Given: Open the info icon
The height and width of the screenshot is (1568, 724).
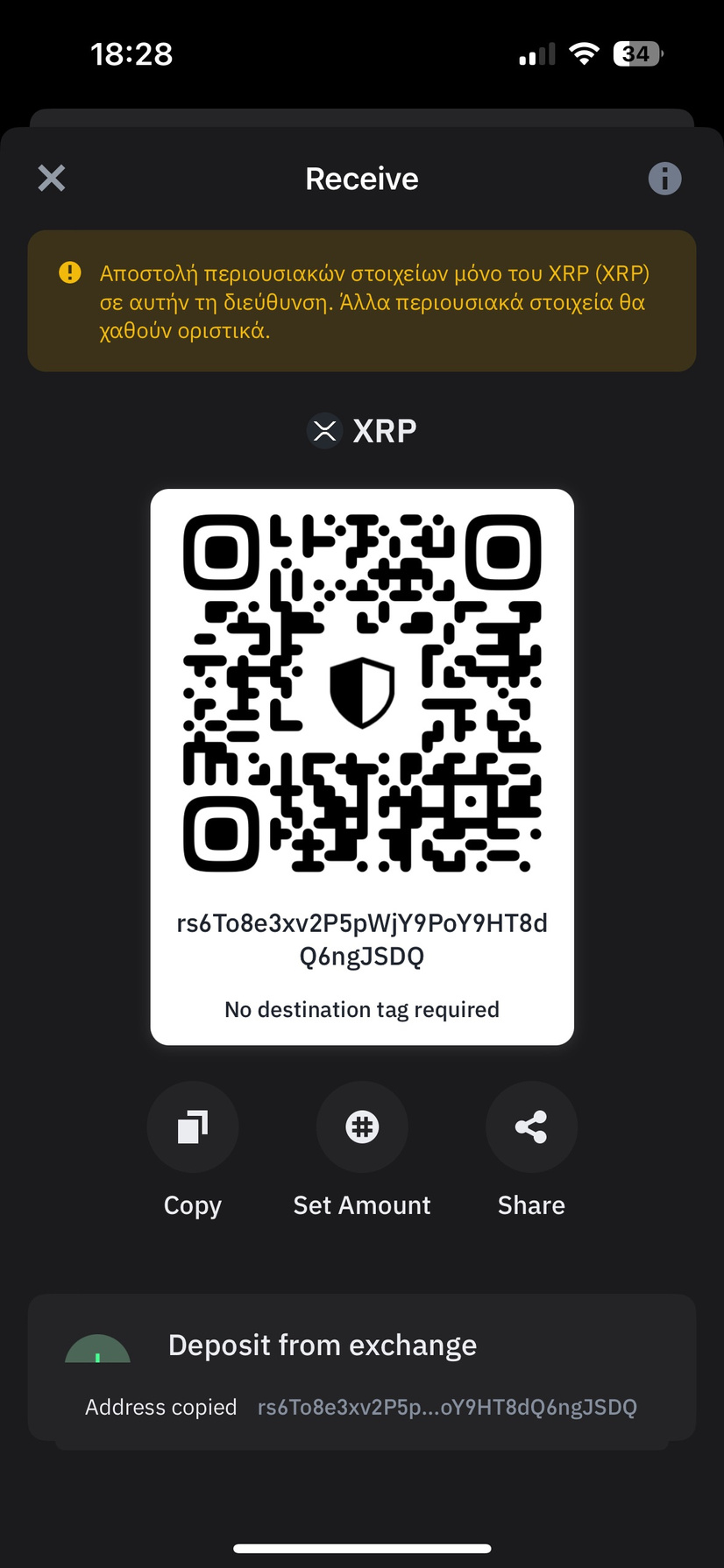Looking at the screenshot, I should [664, 179].
